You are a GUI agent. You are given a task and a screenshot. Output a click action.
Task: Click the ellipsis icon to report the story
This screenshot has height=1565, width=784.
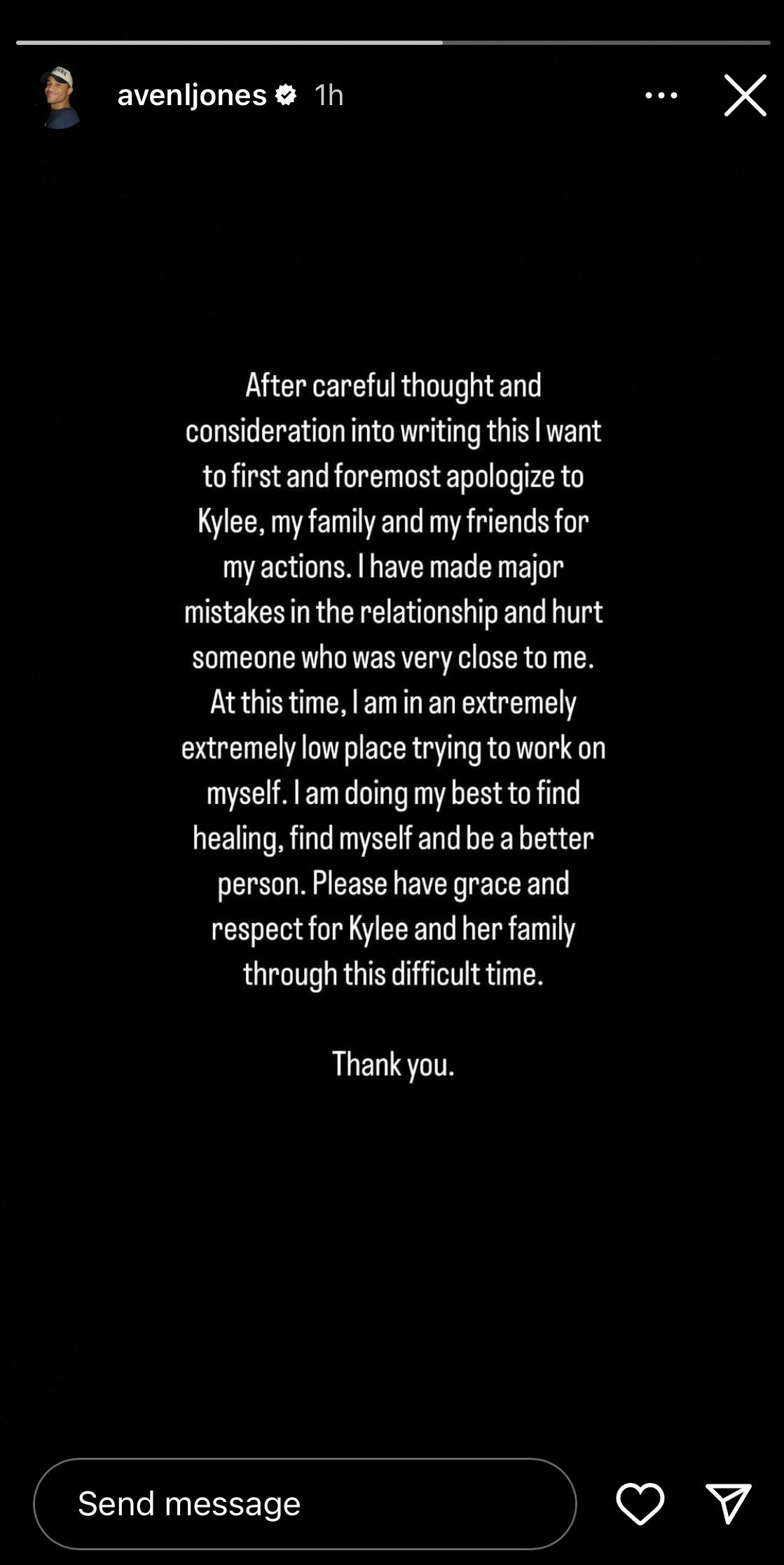point(661,95)
